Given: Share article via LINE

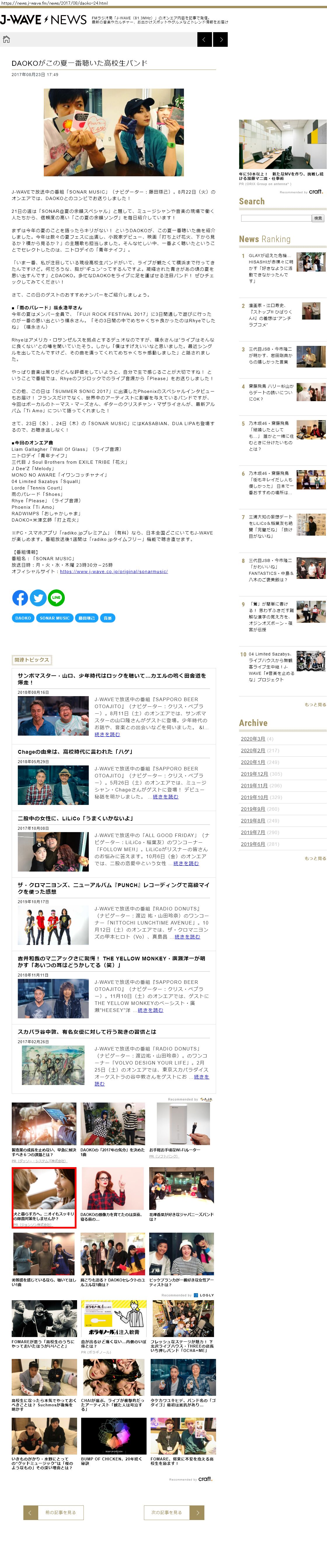Looking at the screenshot, I should [x=57, y=598].
